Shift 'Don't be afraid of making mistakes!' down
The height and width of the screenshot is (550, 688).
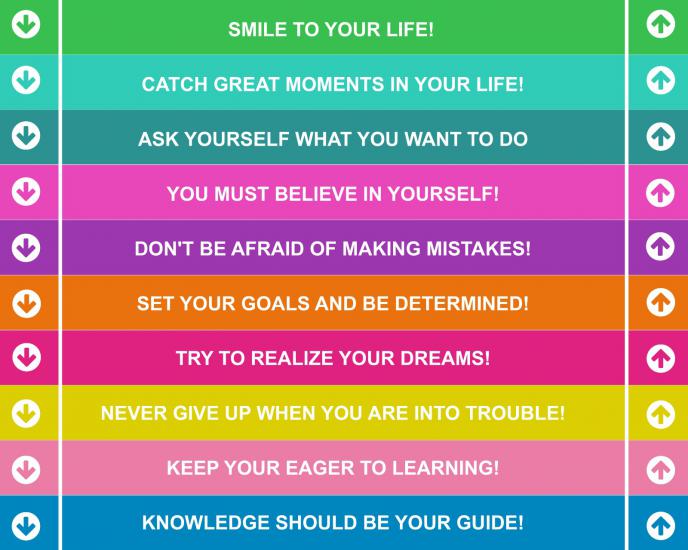coord(27,247)
